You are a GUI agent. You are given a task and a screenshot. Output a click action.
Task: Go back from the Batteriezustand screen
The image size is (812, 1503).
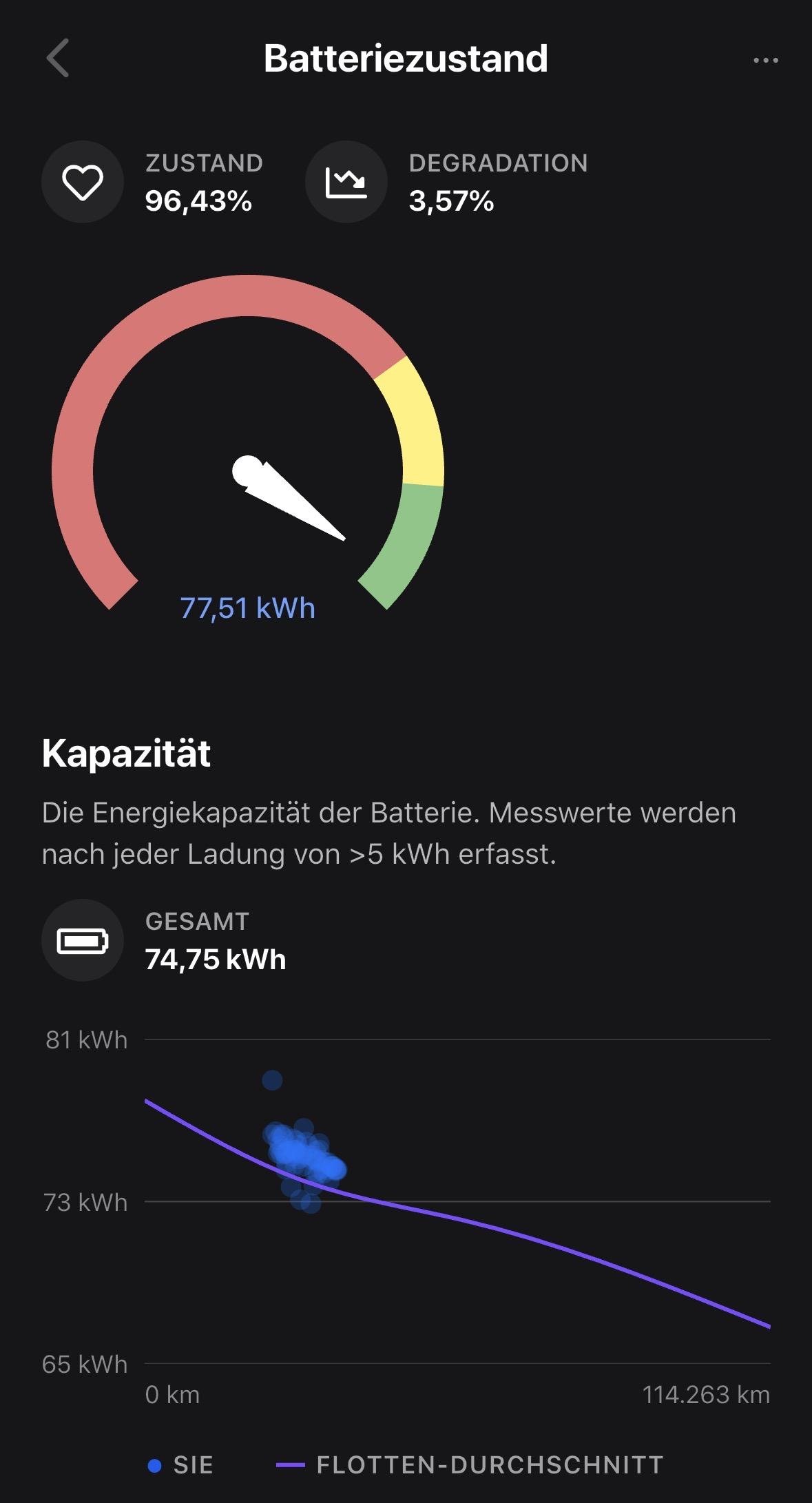[58, 58]
